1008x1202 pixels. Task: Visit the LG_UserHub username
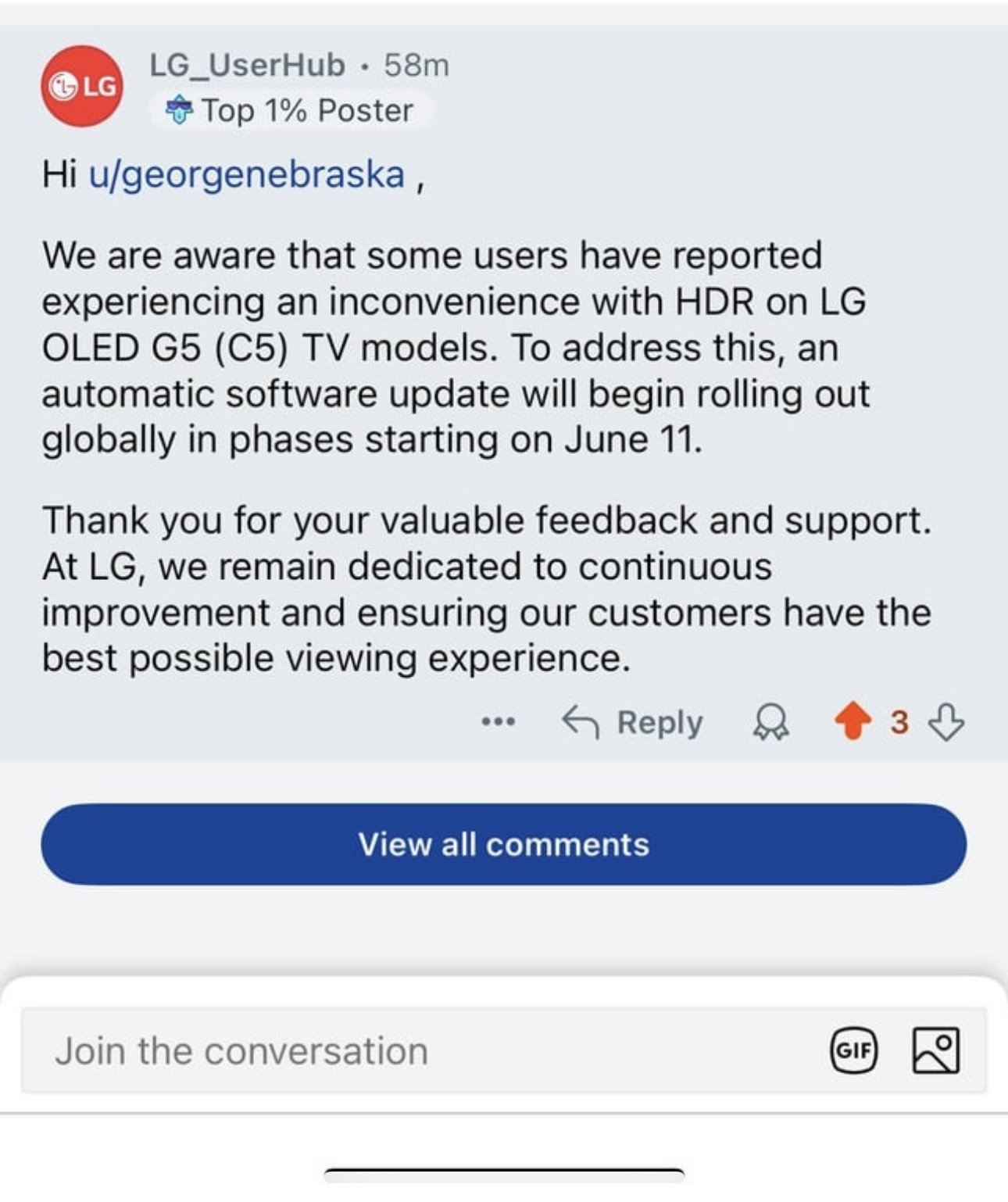[x=247, y=65]
